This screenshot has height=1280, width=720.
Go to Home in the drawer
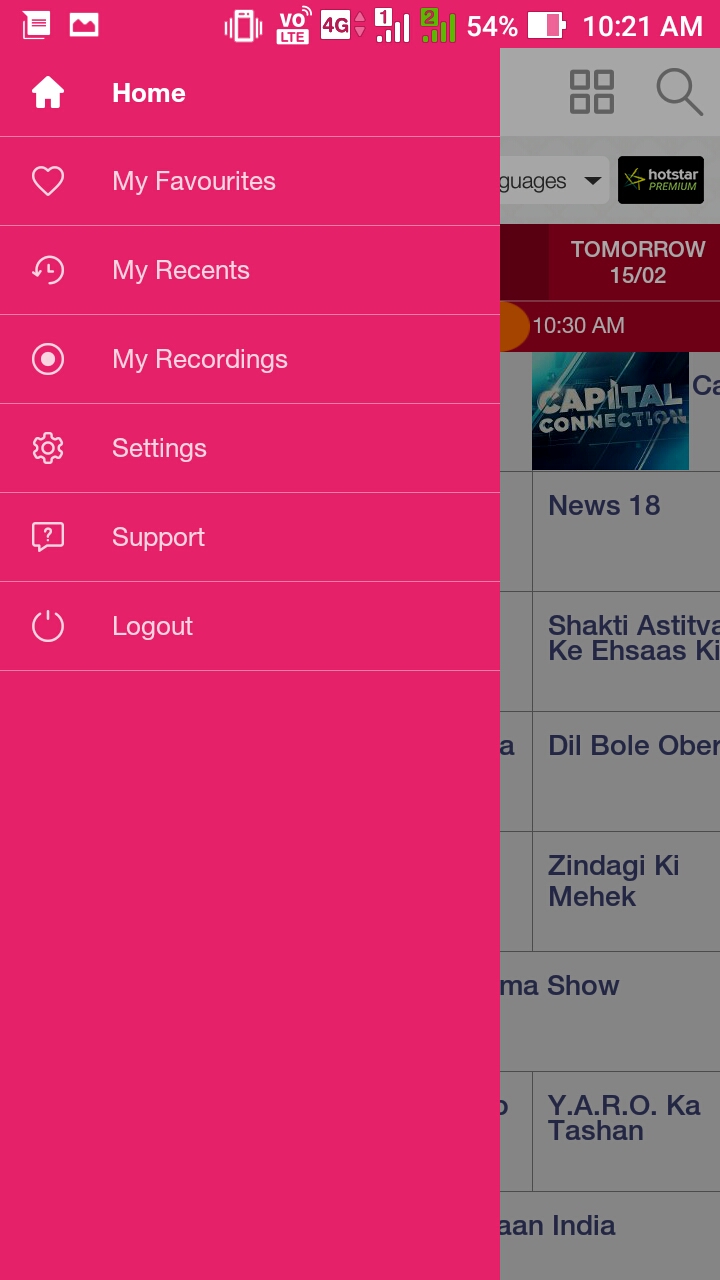coord(148,93)
